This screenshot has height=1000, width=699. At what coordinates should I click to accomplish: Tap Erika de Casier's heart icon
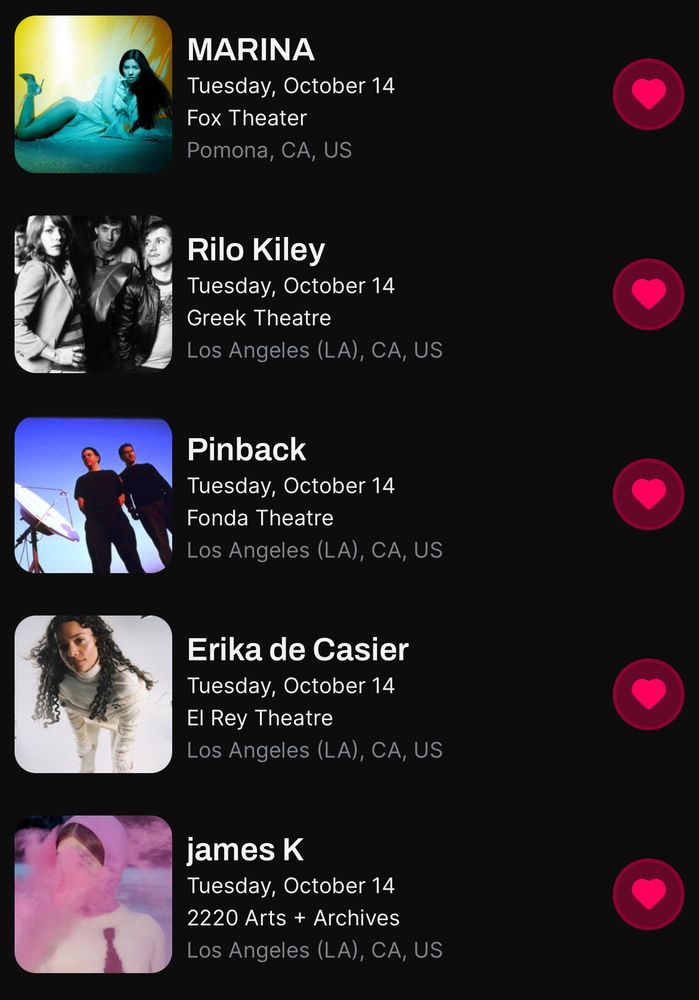648,694
